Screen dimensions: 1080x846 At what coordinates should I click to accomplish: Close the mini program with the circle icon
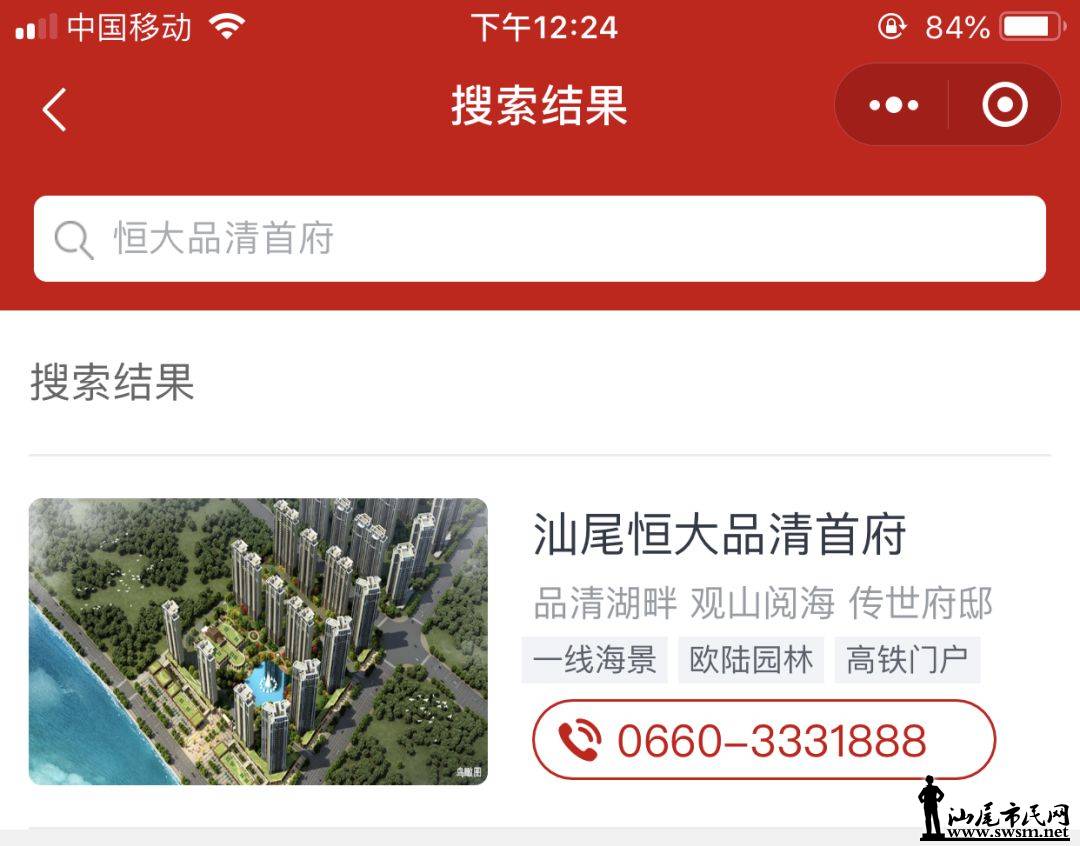pos(1004,105)
